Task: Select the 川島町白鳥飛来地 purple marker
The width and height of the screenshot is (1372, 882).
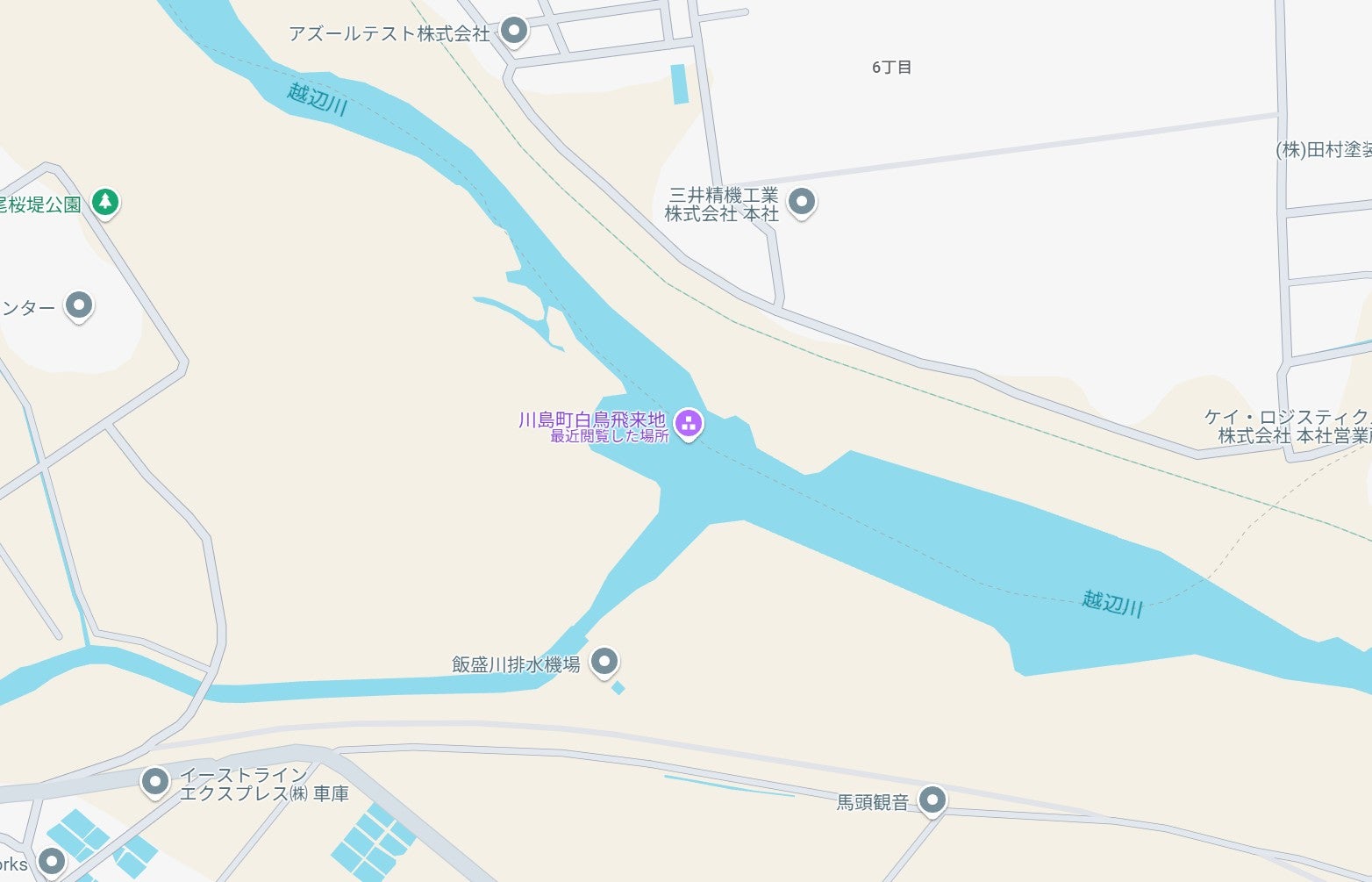Action: click(689, 424)
